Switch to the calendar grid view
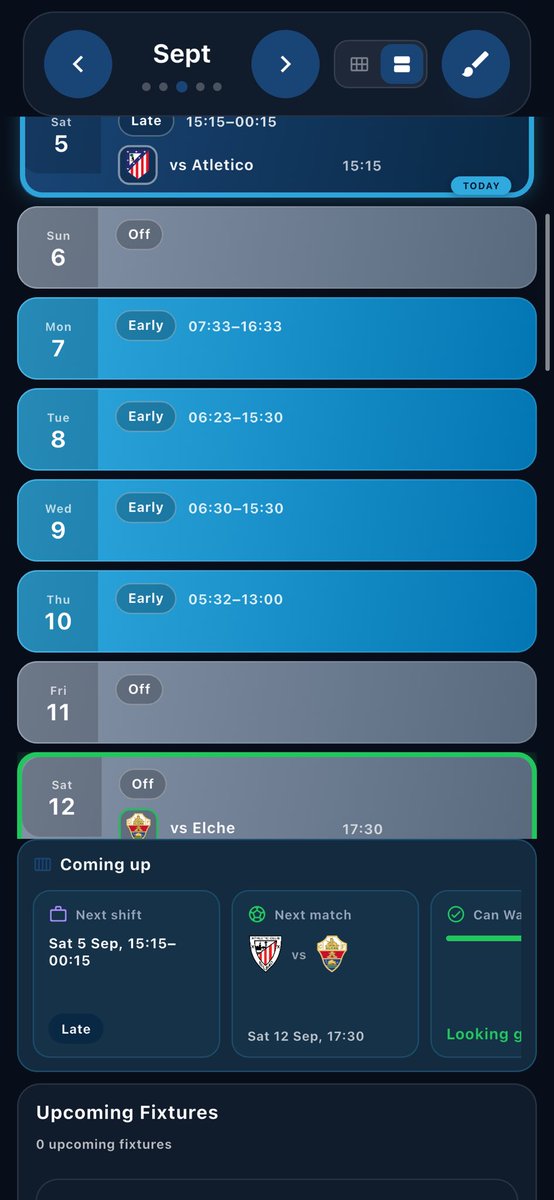The image size is (554, 1200). click(359, 64)
